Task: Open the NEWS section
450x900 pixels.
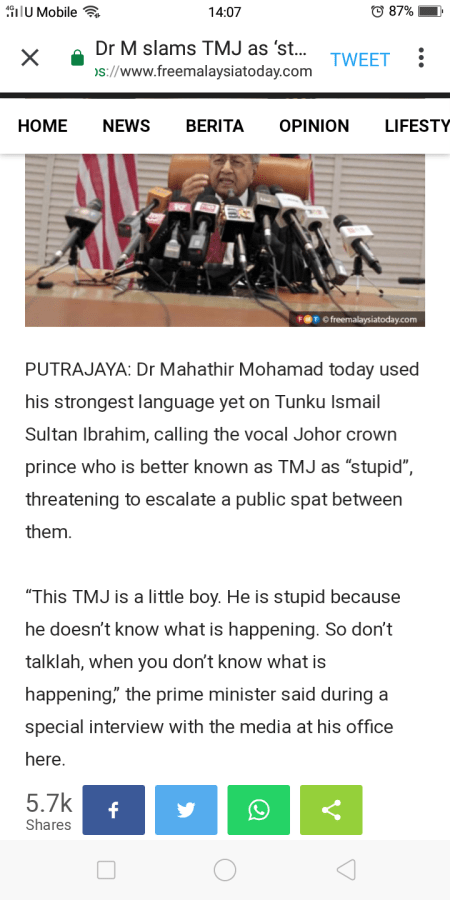Action: click(x=126, y=126)
